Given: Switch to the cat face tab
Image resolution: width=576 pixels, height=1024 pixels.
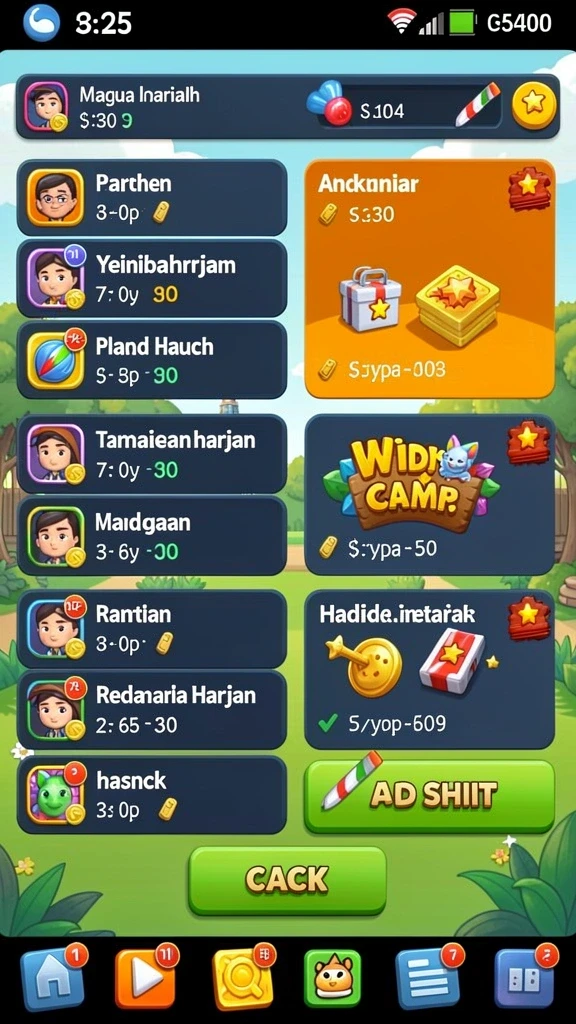Looking at the screenshot, I should click(x=333, y=978).
